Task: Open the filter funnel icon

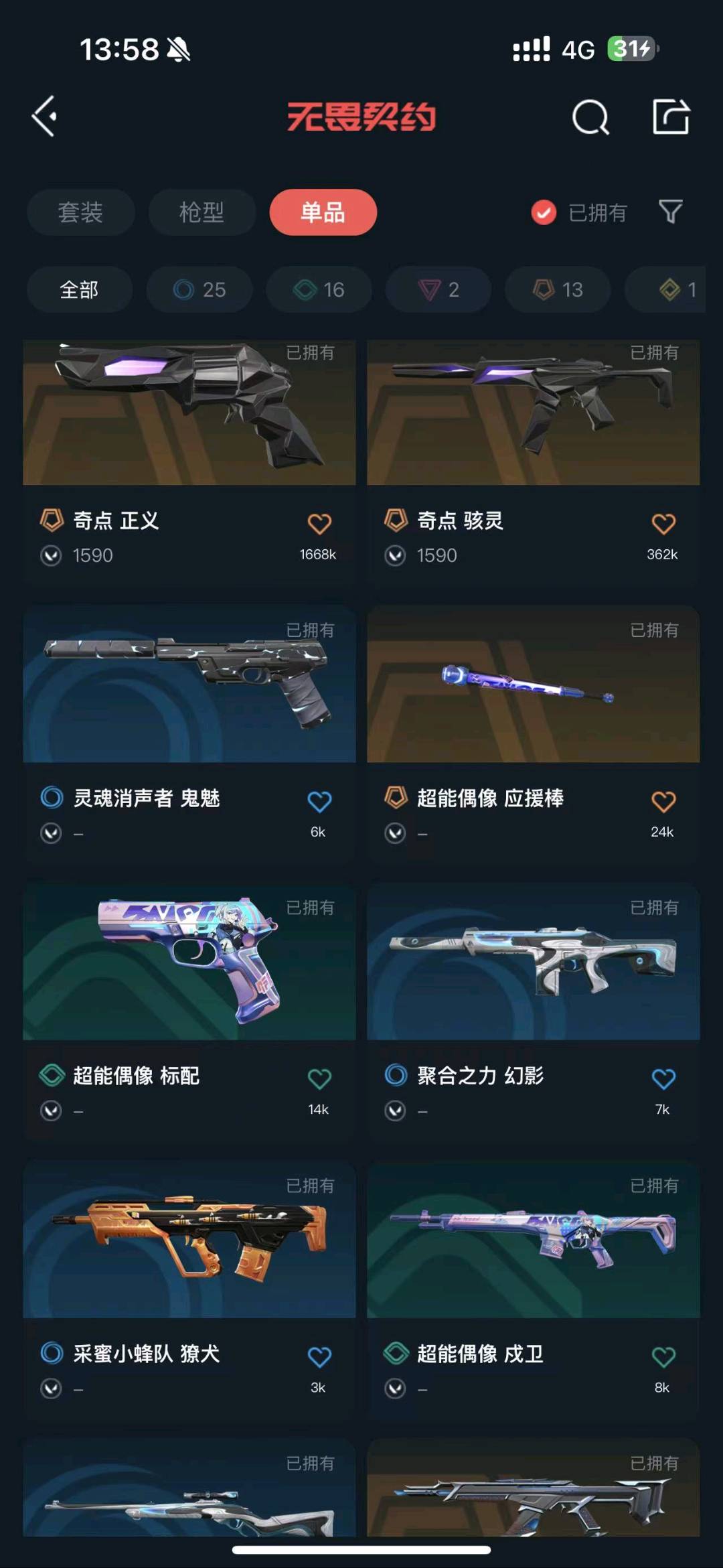Action: [670, 212]
